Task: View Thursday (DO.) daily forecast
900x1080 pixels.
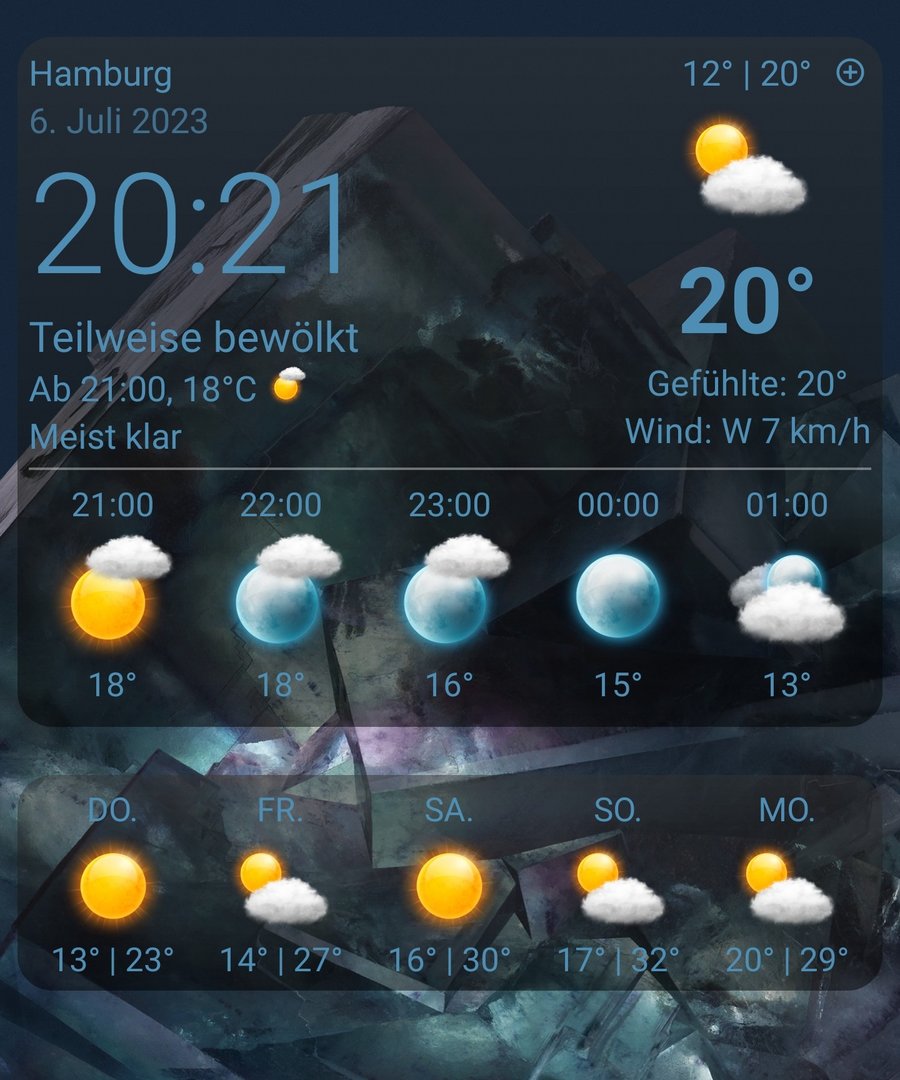Action: click(112, 885)
